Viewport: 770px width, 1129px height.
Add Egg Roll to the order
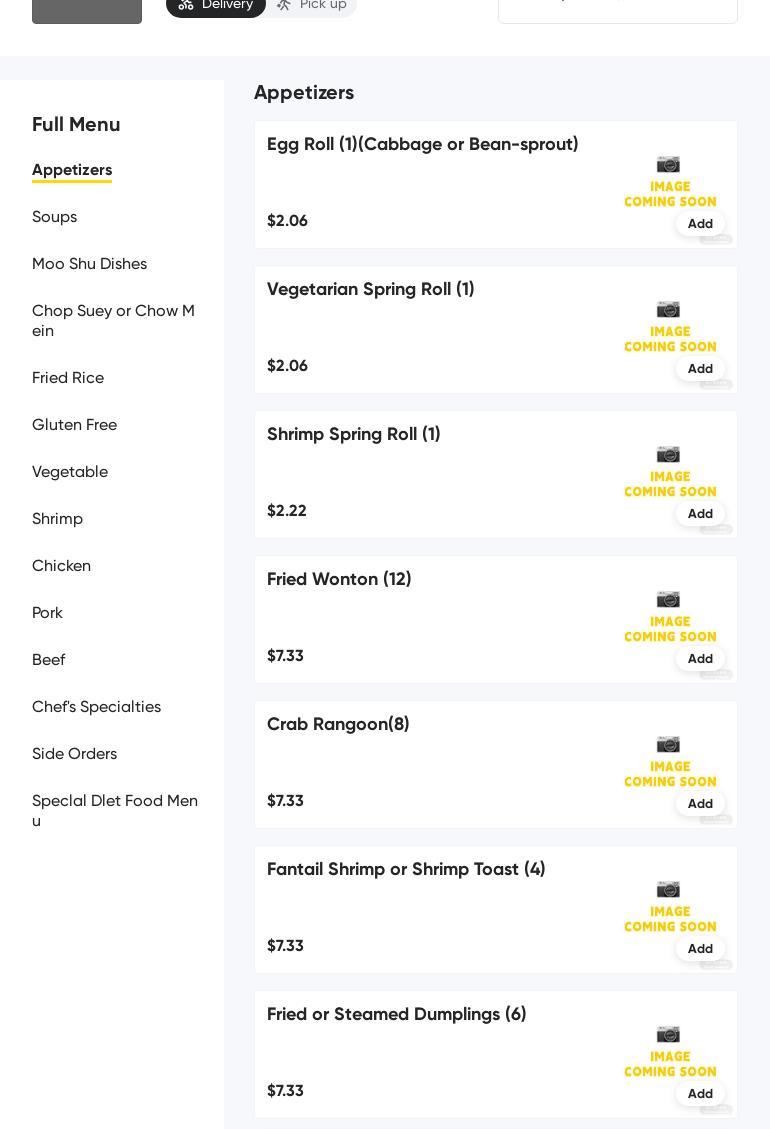coord(700,224)
